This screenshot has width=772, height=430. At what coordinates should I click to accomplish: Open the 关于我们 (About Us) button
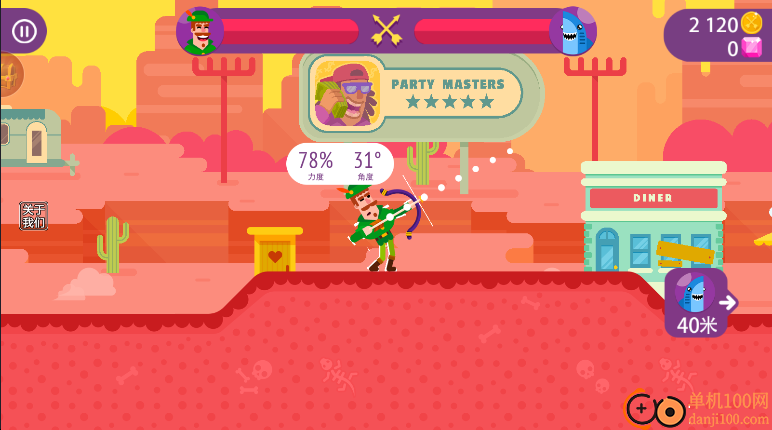(33, 215)
